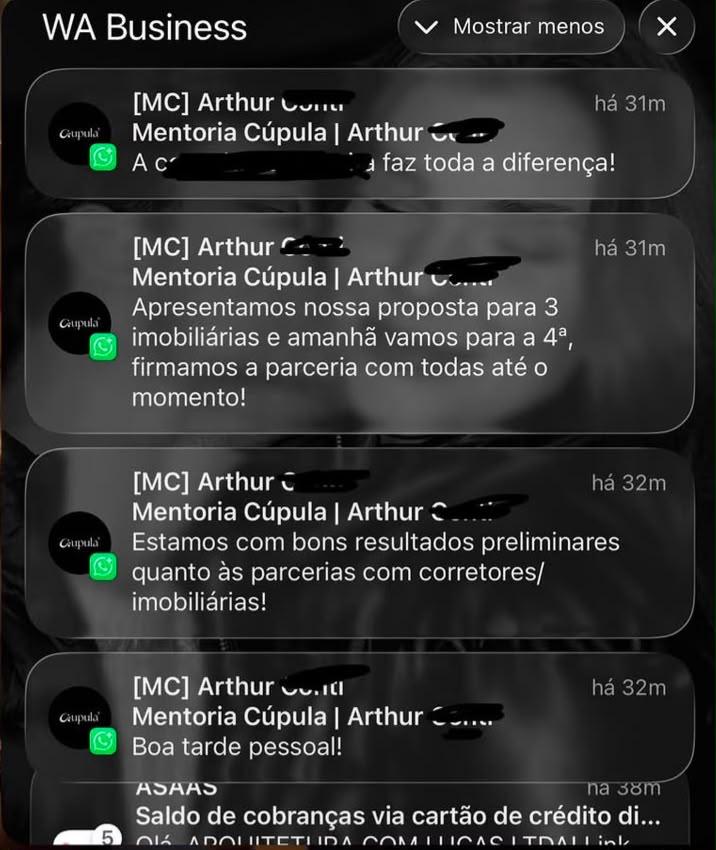Open the notification ending 'faz toda a diferença!'
The image size is (716, 850).
pos(360,133)
